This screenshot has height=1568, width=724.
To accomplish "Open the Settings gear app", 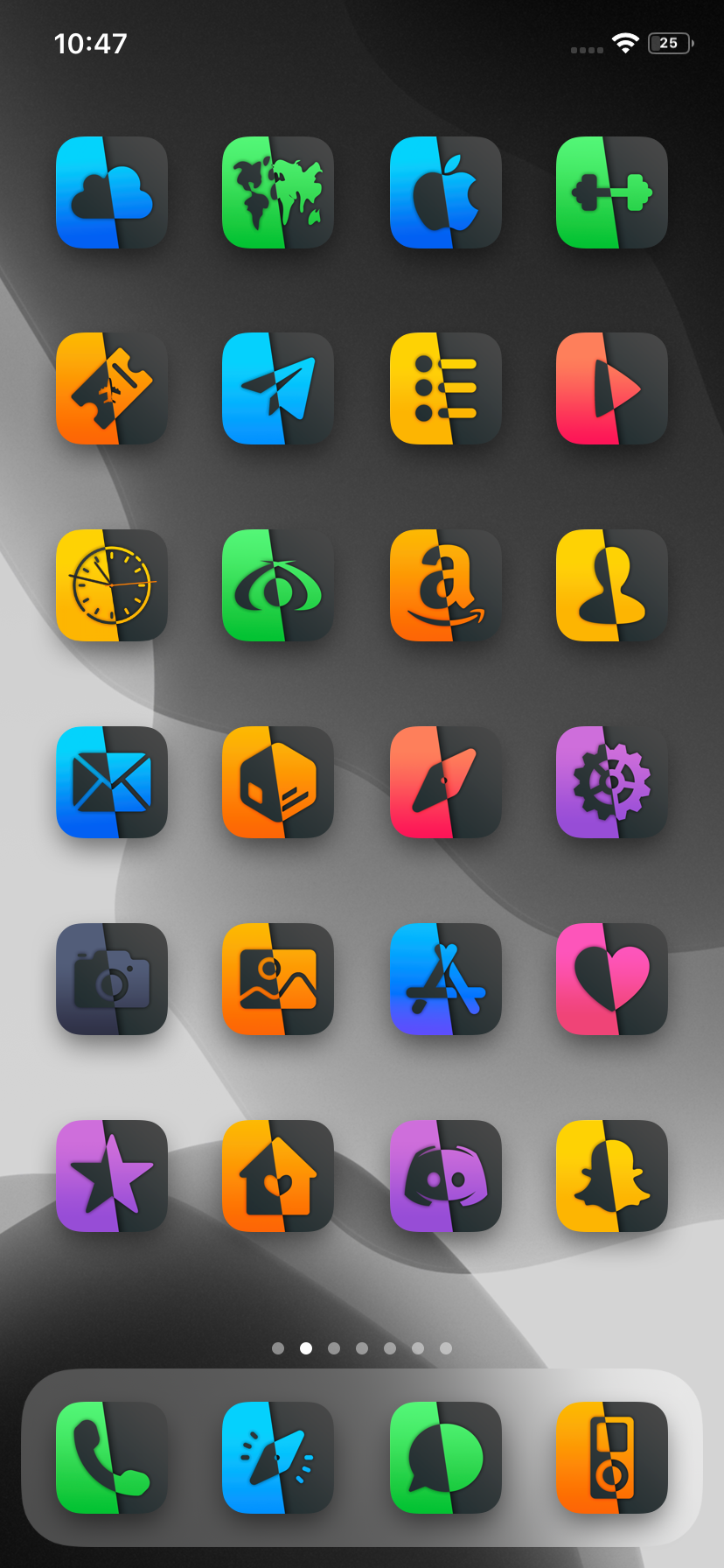I will (x=612, y=782).
